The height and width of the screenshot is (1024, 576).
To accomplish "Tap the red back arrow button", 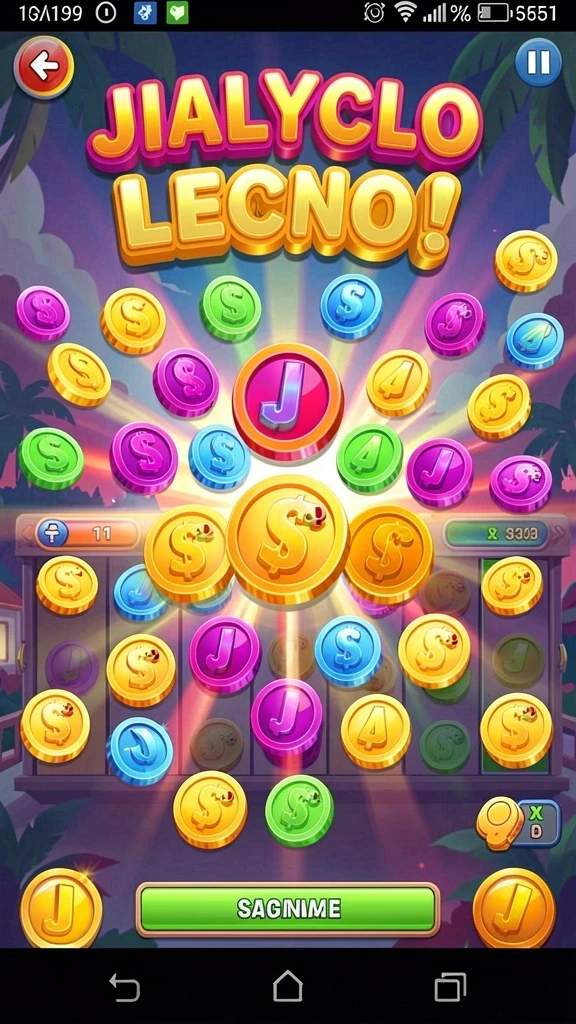I will [44, 67].
